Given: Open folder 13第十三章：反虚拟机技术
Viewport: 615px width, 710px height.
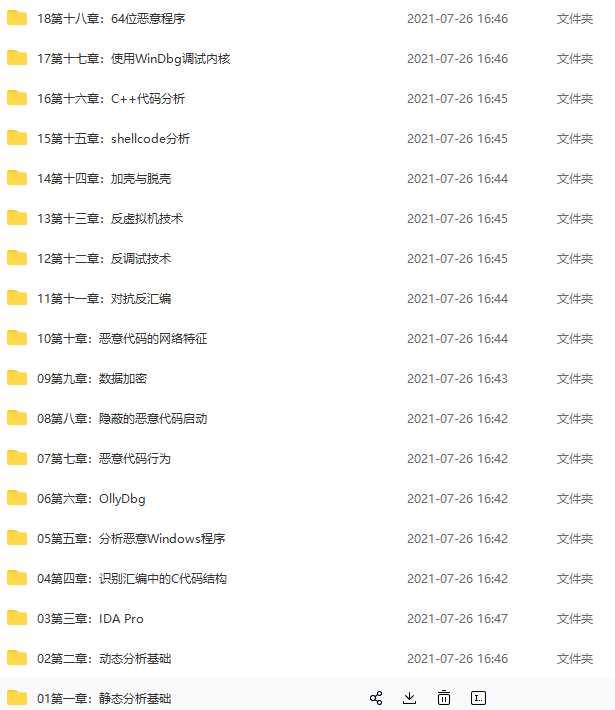Looking at the screenshot, I should [x=110, y=219].
